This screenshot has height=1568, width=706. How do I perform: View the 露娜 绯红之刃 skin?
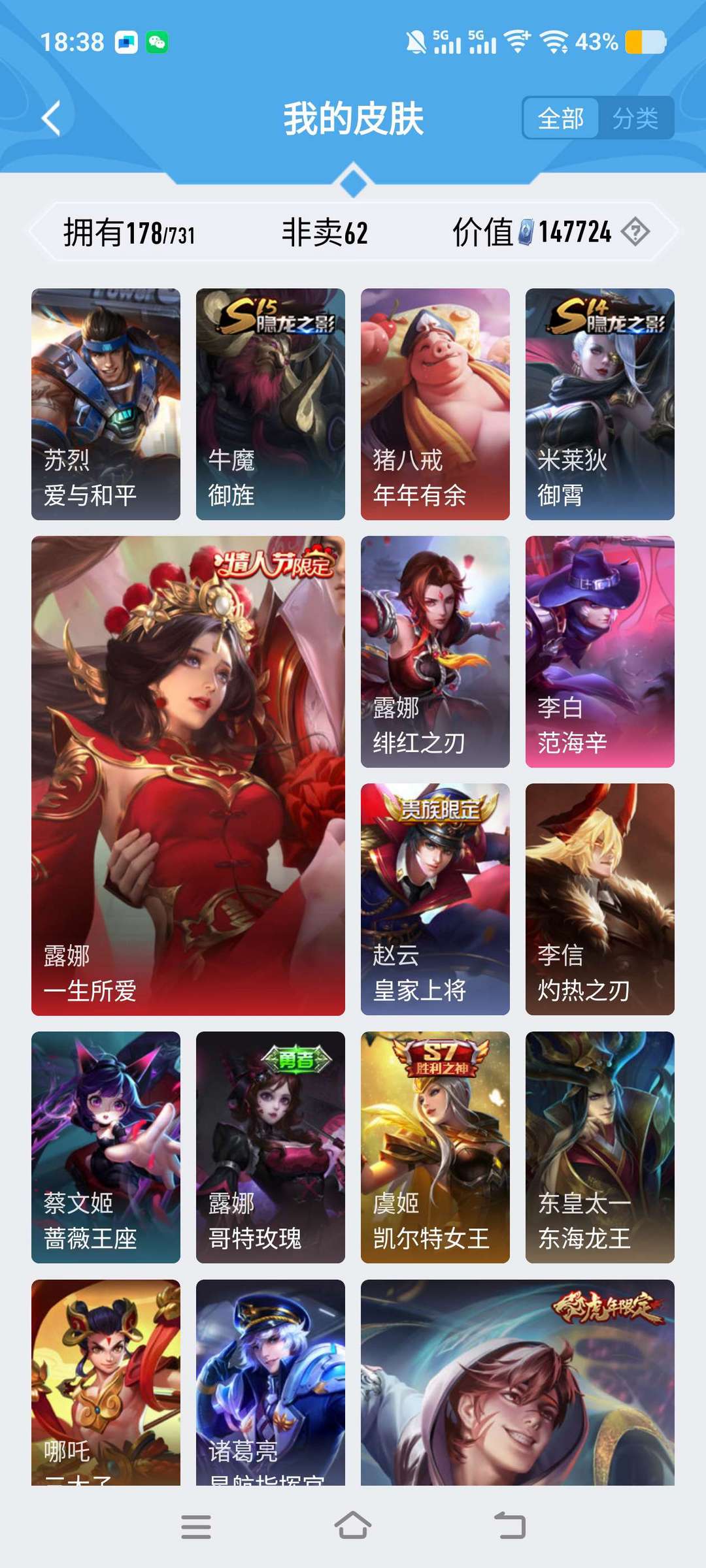tap(435, 652)
